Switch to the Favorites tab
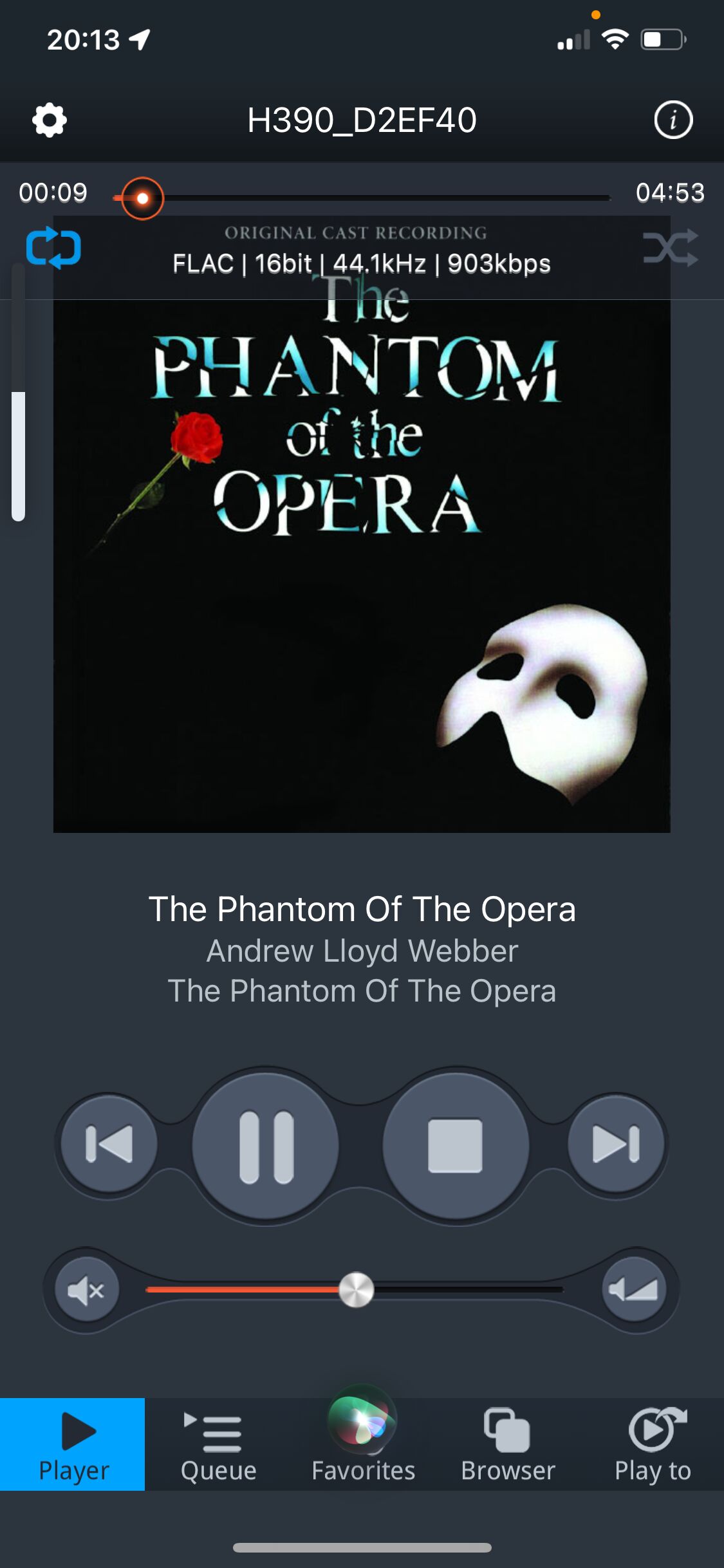The width and height of the screenshot is (724, 1568). (363, 1444)
